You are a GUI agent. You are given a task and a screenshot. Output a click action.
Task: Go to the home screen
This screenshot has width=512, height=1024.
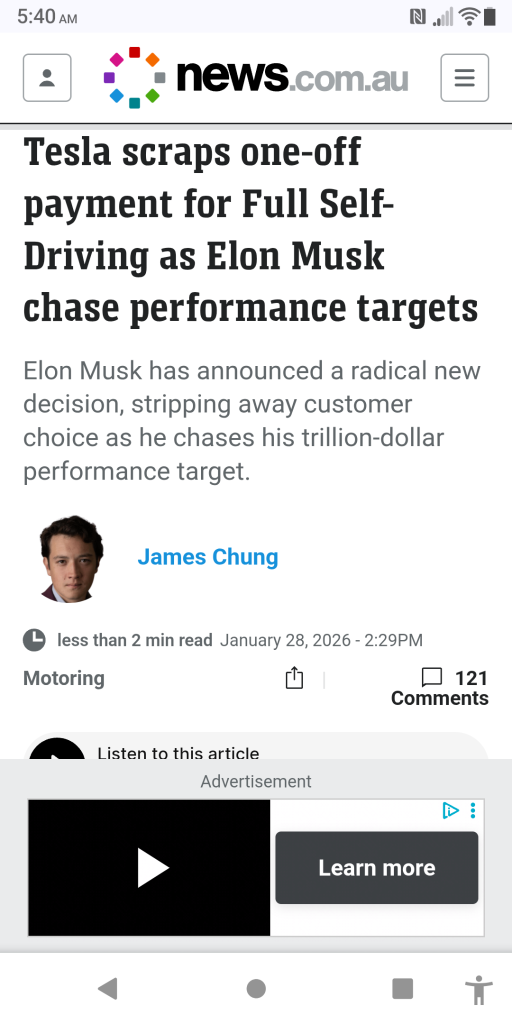coord(256,989)
